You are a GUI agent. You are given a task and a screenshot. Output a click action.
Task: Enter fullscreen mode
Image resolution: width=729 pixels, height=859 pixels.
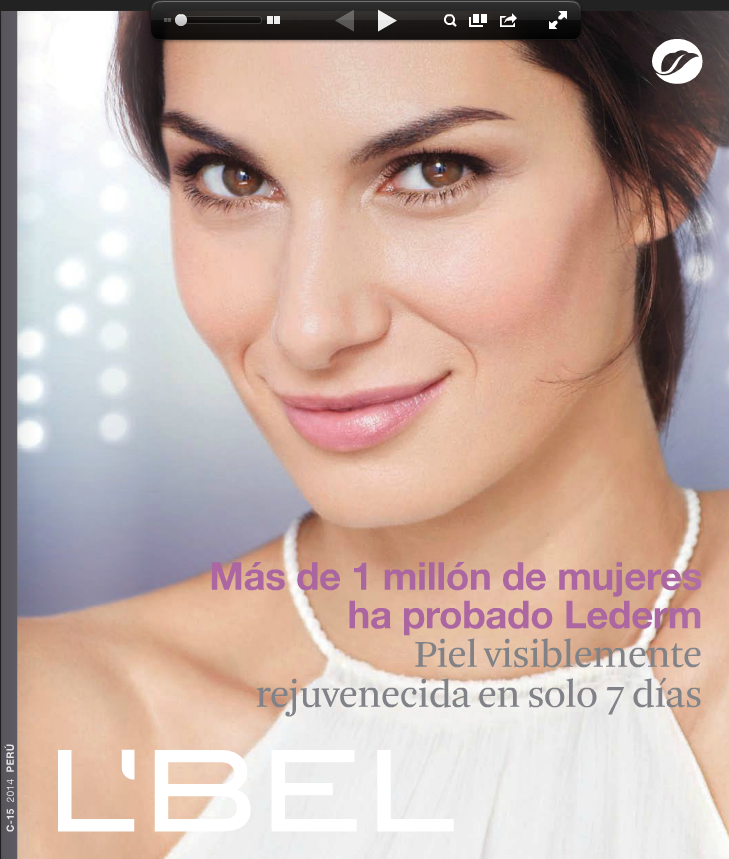click(x=558, y=20)
